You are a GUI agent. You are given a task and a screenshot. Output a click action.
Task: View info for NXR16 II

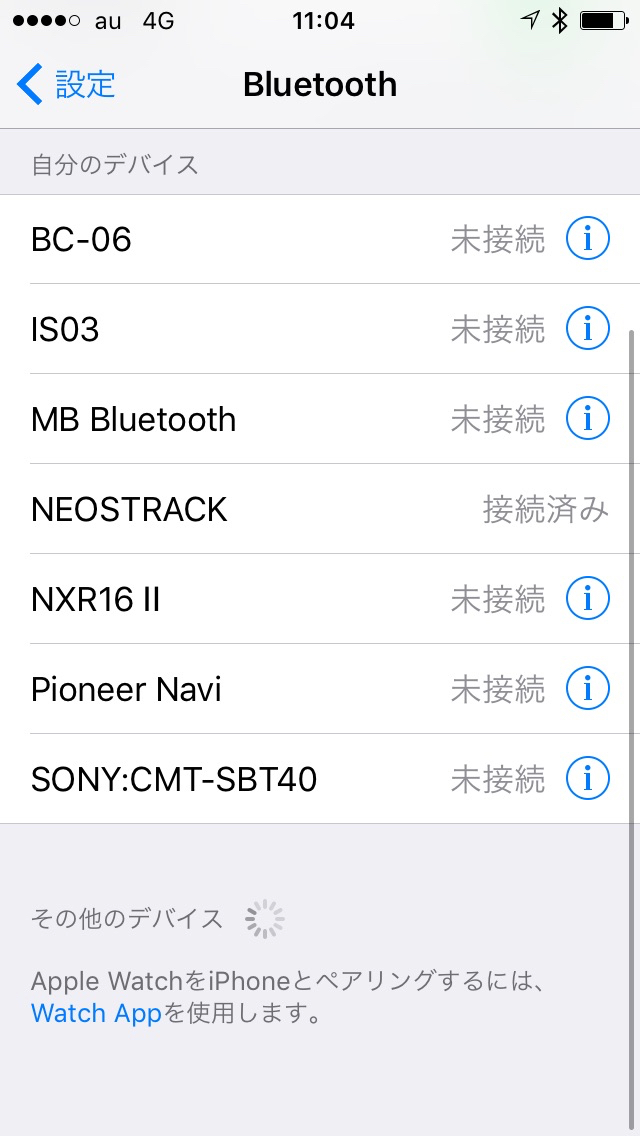coord(588,598)
